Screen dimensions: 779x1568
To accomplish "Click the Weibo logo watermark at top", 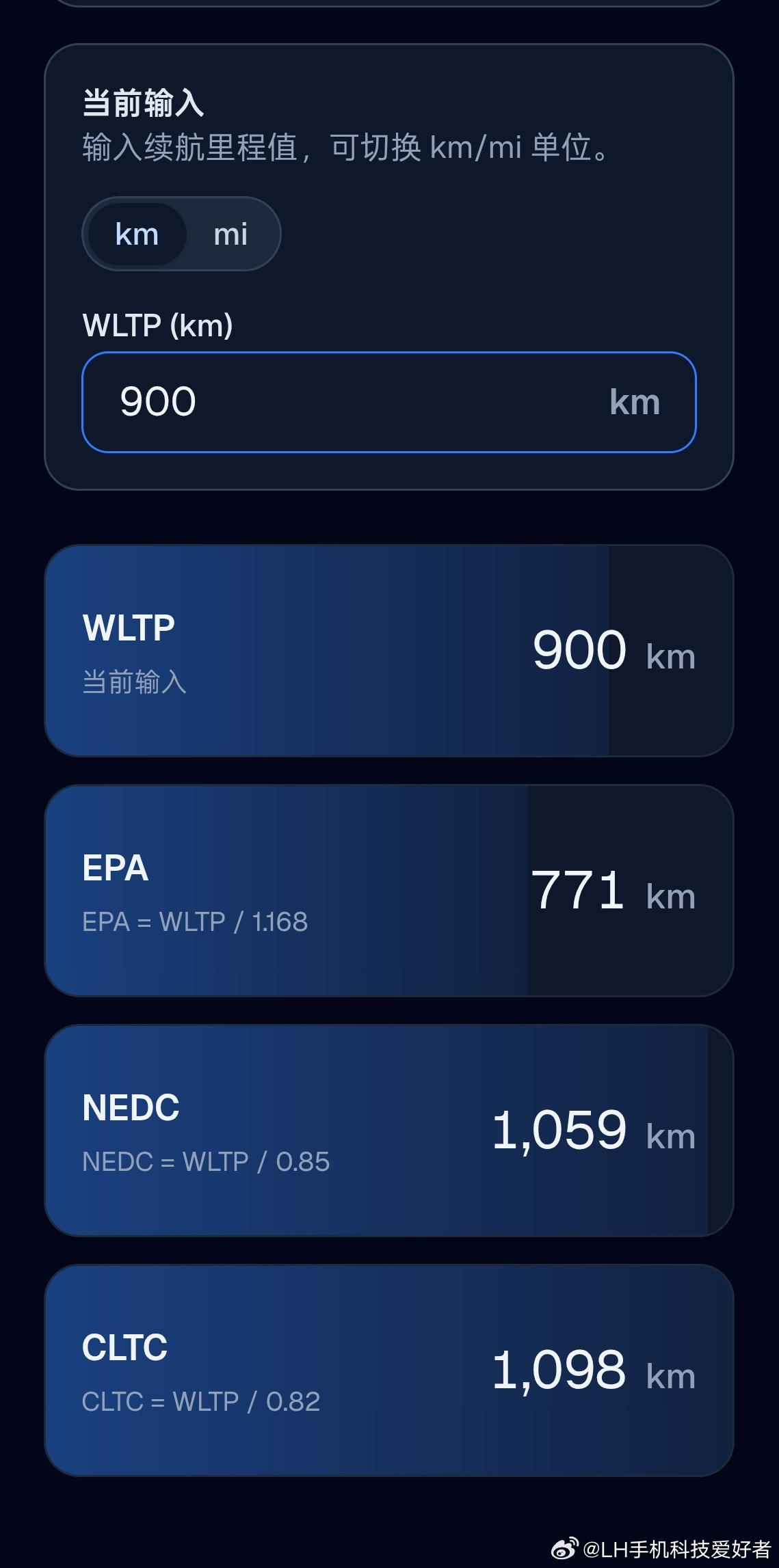I will (568, 287).
